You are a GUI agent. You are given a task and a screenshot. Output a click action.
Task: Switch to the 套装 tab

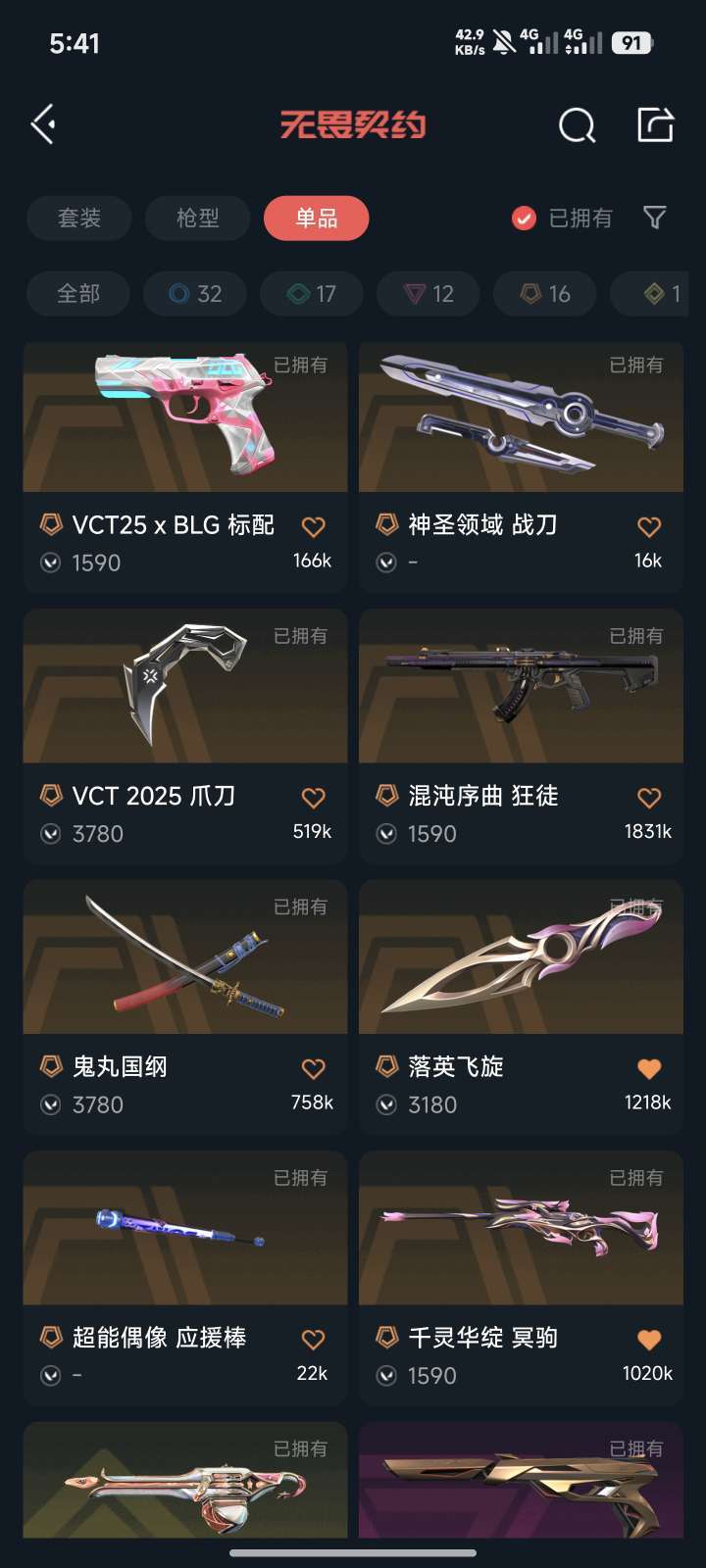[x=79, y=218]
